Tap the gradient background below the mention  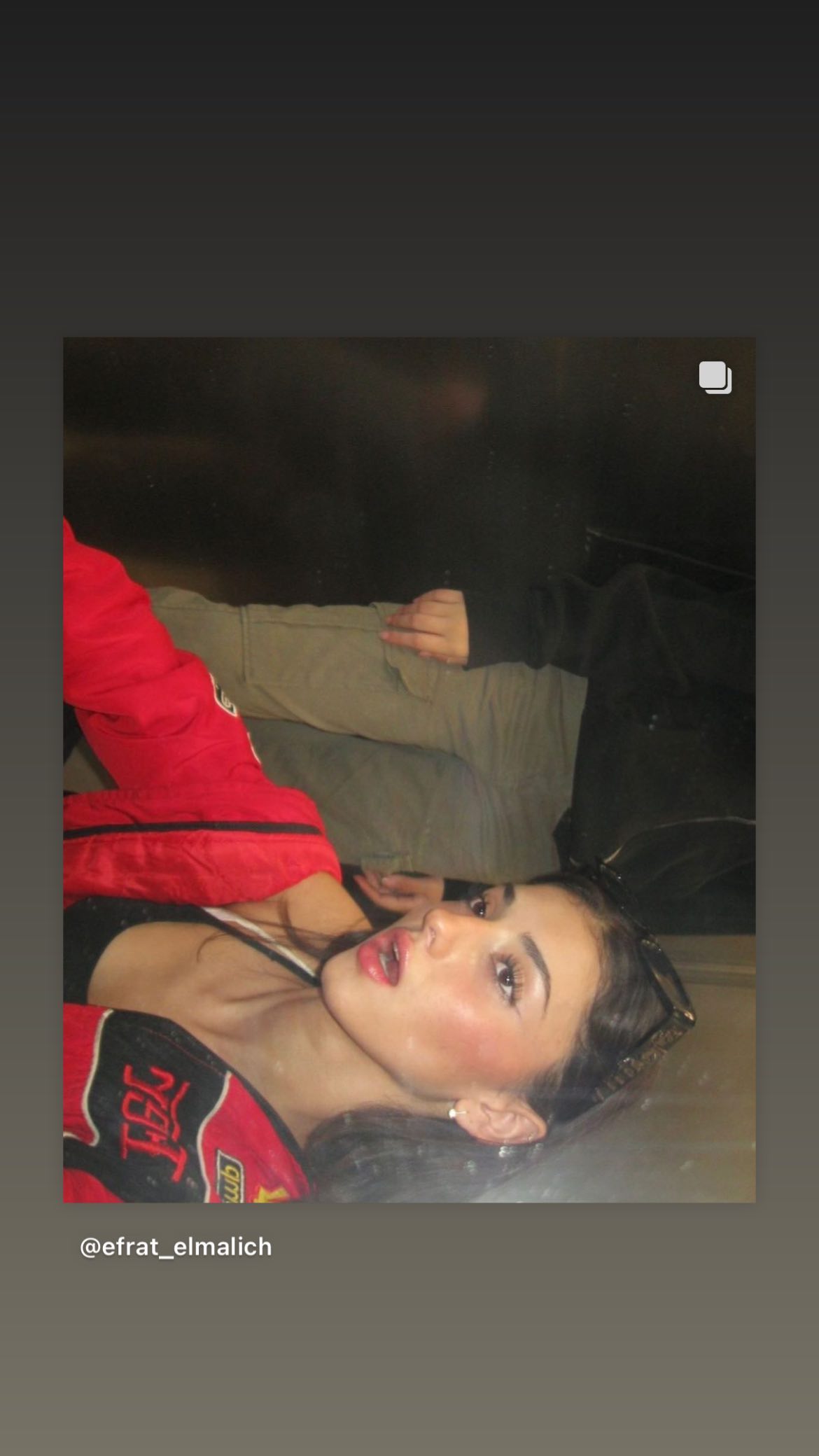coord(409,1365)
